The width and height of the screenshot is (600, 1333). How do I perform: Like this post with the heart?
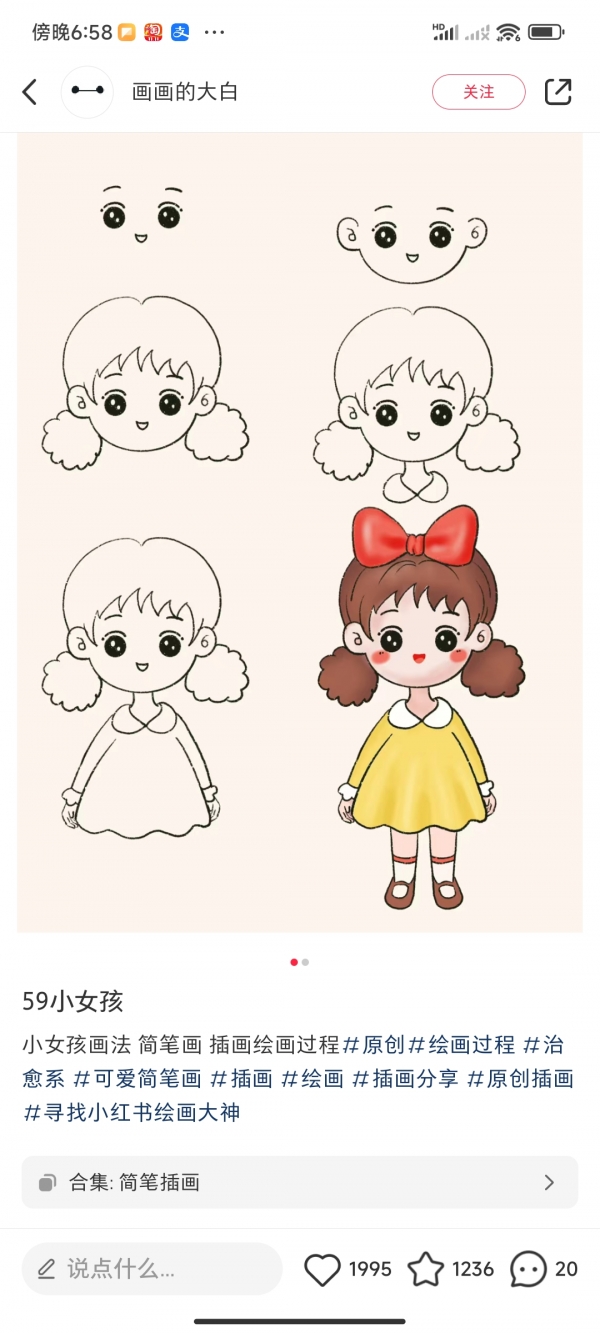pyautogui.click(x=322, y=1269)
